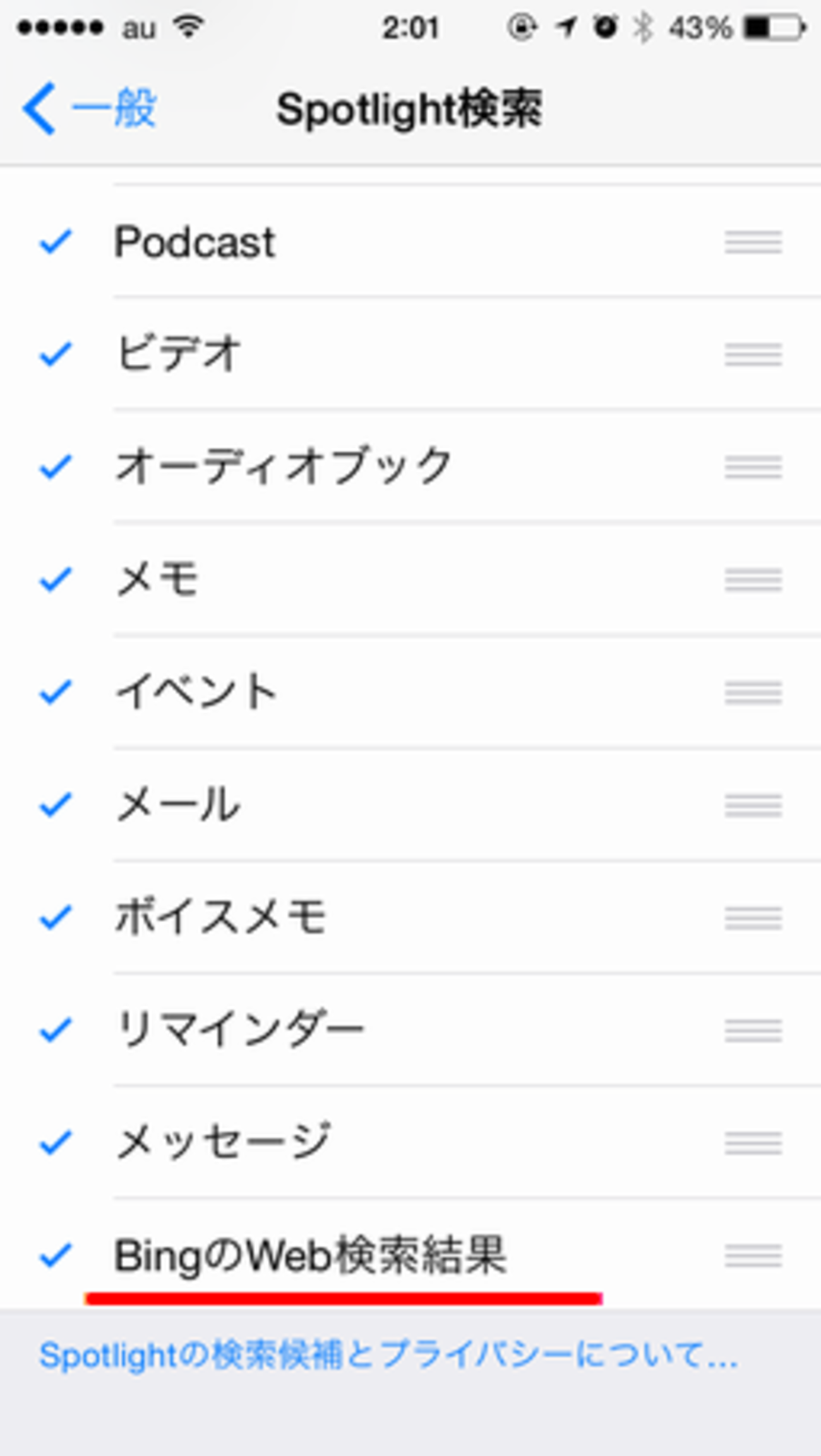This screenshot has width=821, height=1456.
Task: Toggle the メモ search category
Action: [158, 579]
